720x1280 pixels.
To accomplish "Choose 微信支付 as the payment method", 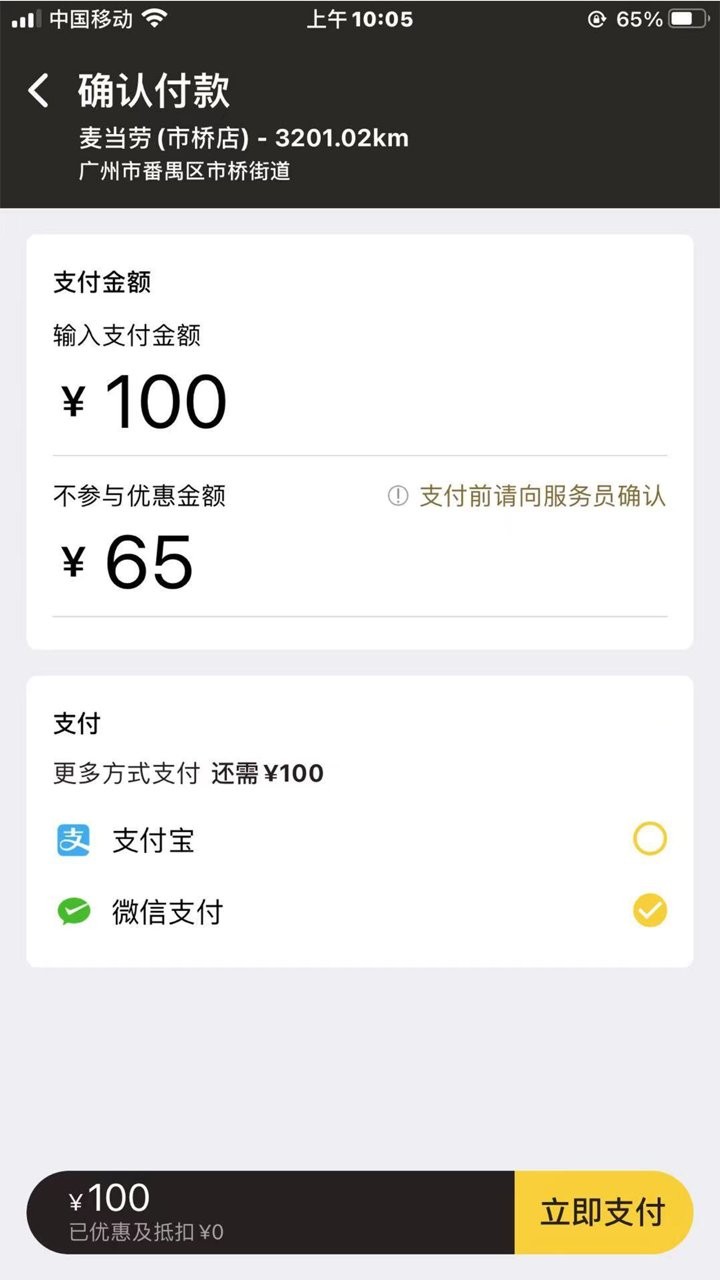I will (649, 911).
